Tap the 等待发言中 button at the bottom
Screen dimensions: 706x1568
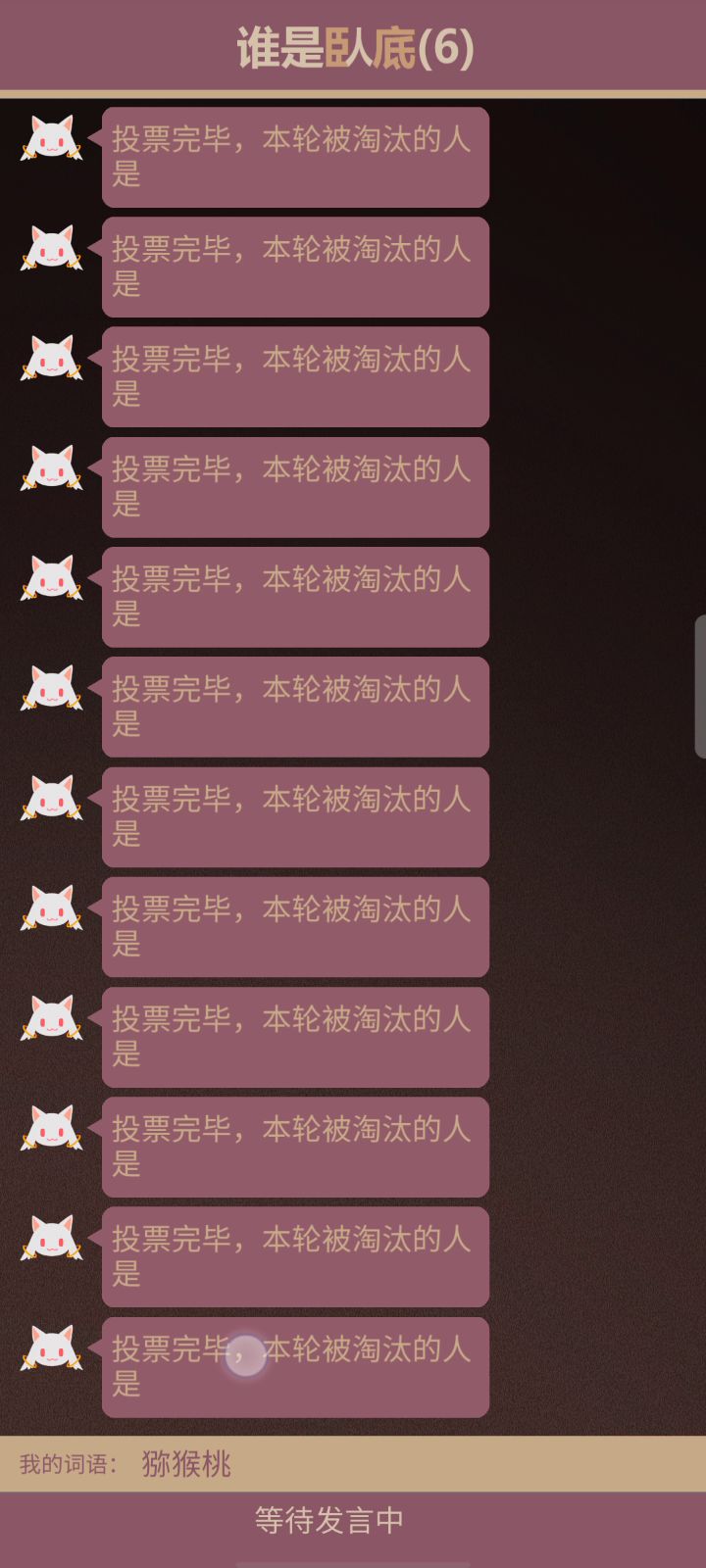(329, 1520)
